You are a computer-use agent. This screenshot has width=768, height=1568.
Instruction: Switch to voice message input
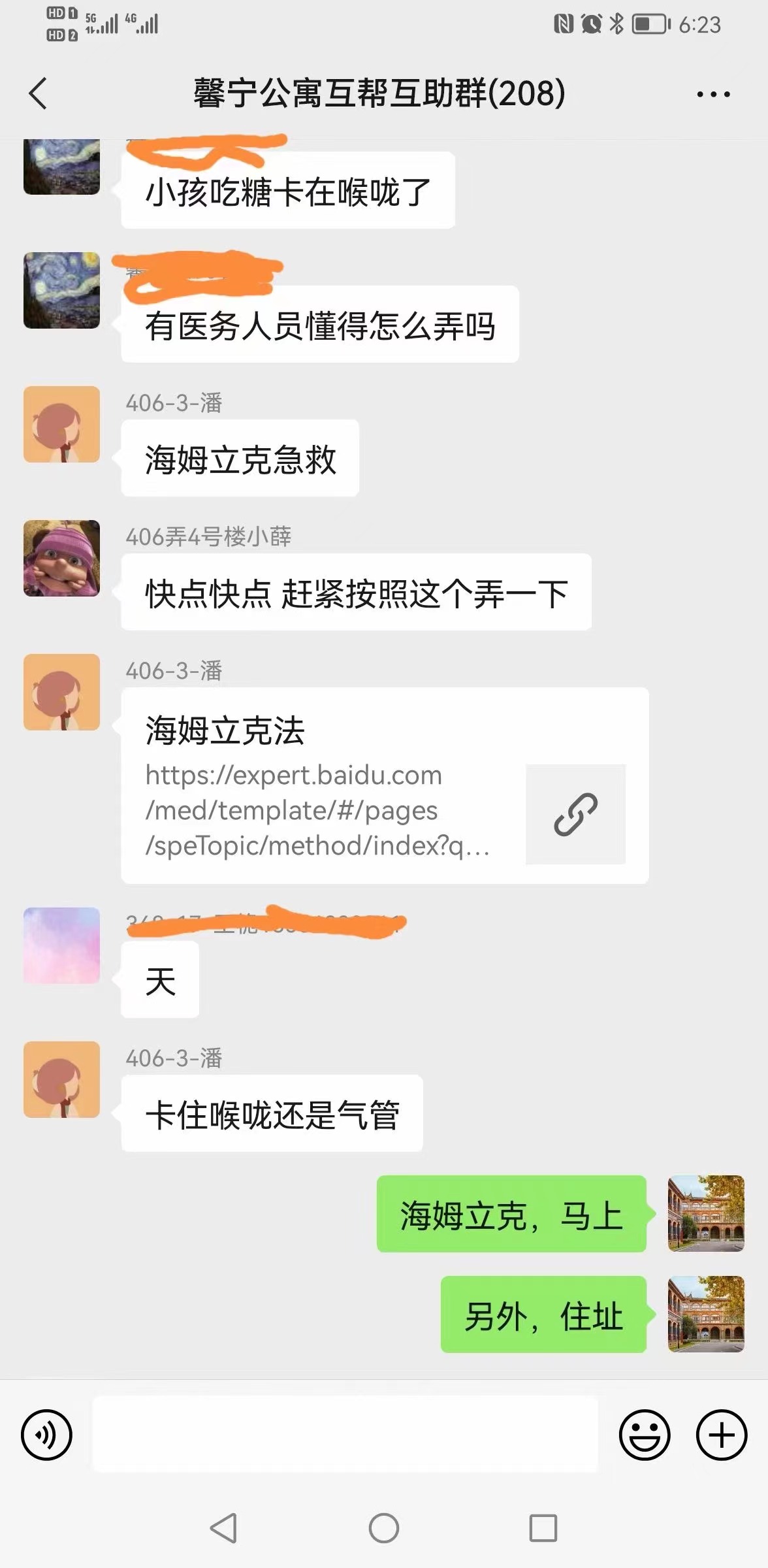(46, 1435)
